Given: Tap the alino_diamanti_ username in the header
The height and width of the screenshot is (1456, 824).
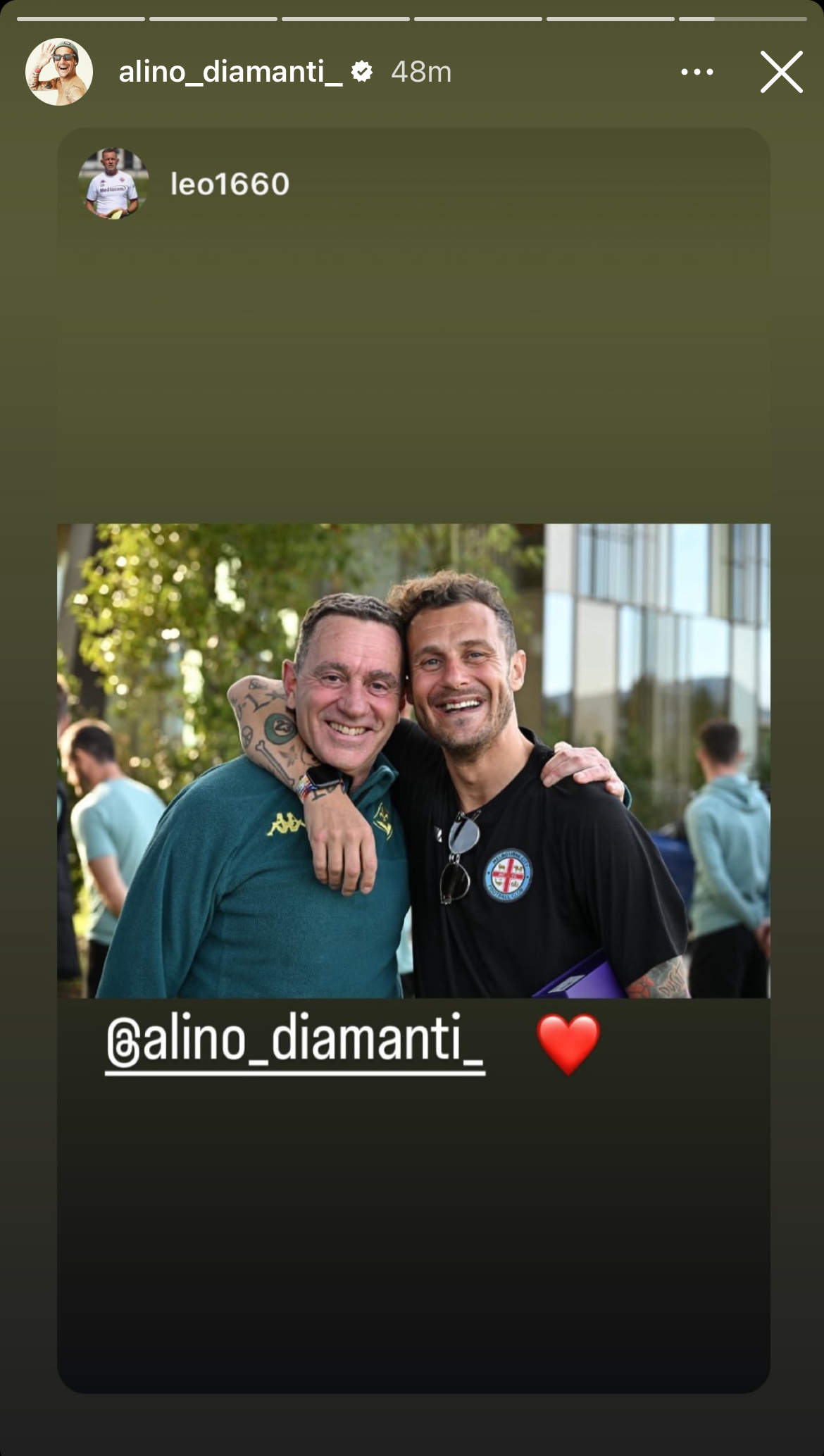Looking at the screenshot, I should (x=230, y=72).
